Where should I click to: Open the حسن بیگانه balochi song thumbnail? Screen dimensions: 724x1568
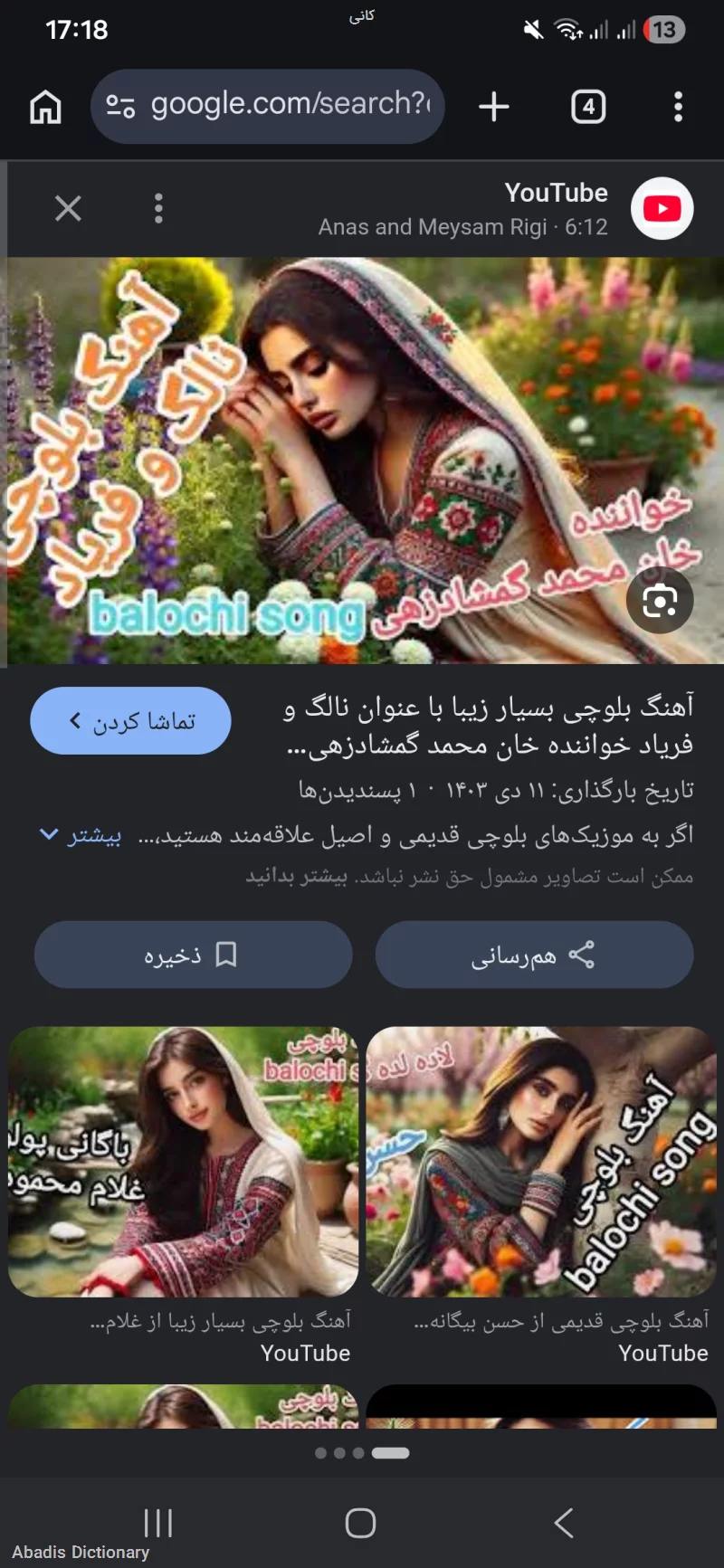pos(541,1162)
